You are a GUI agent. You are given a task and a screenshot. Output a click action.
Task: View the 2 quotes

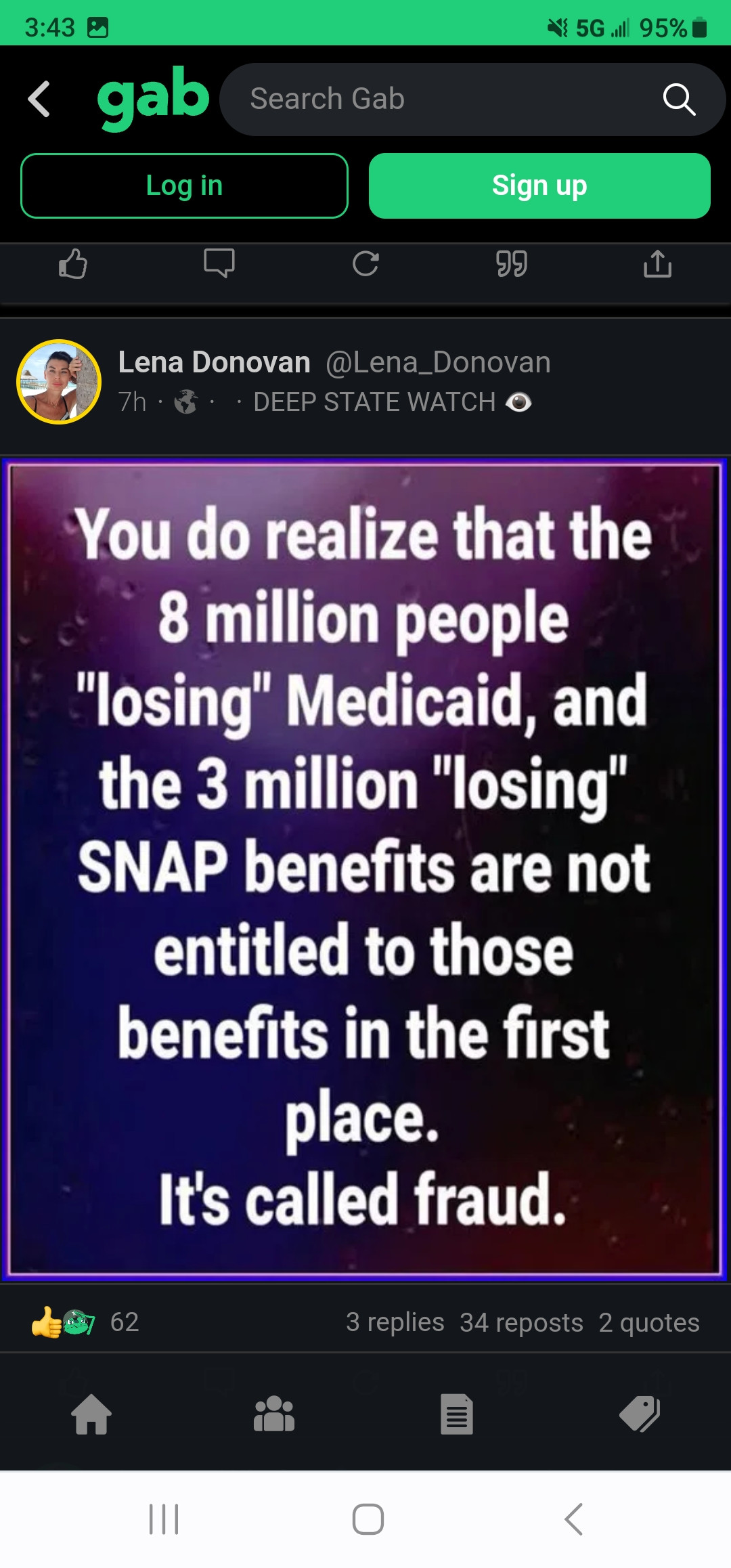tap(648, 1322)
